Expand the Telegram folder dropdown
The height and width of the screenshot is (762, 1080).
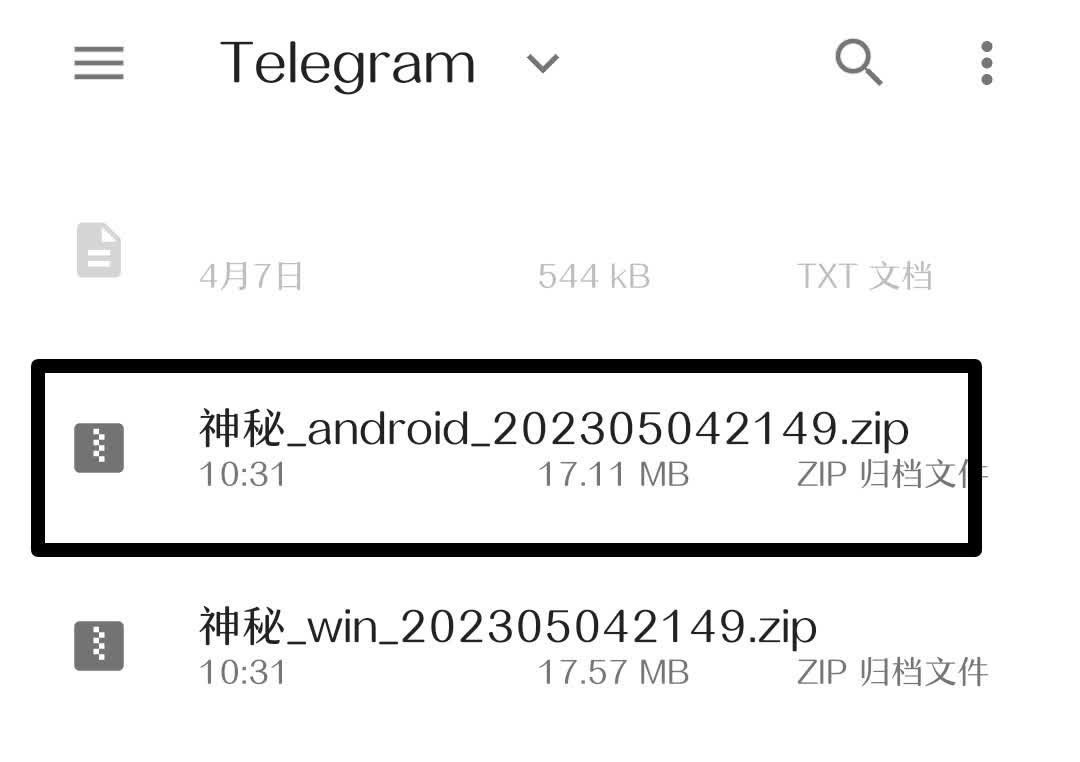point(542,64)
